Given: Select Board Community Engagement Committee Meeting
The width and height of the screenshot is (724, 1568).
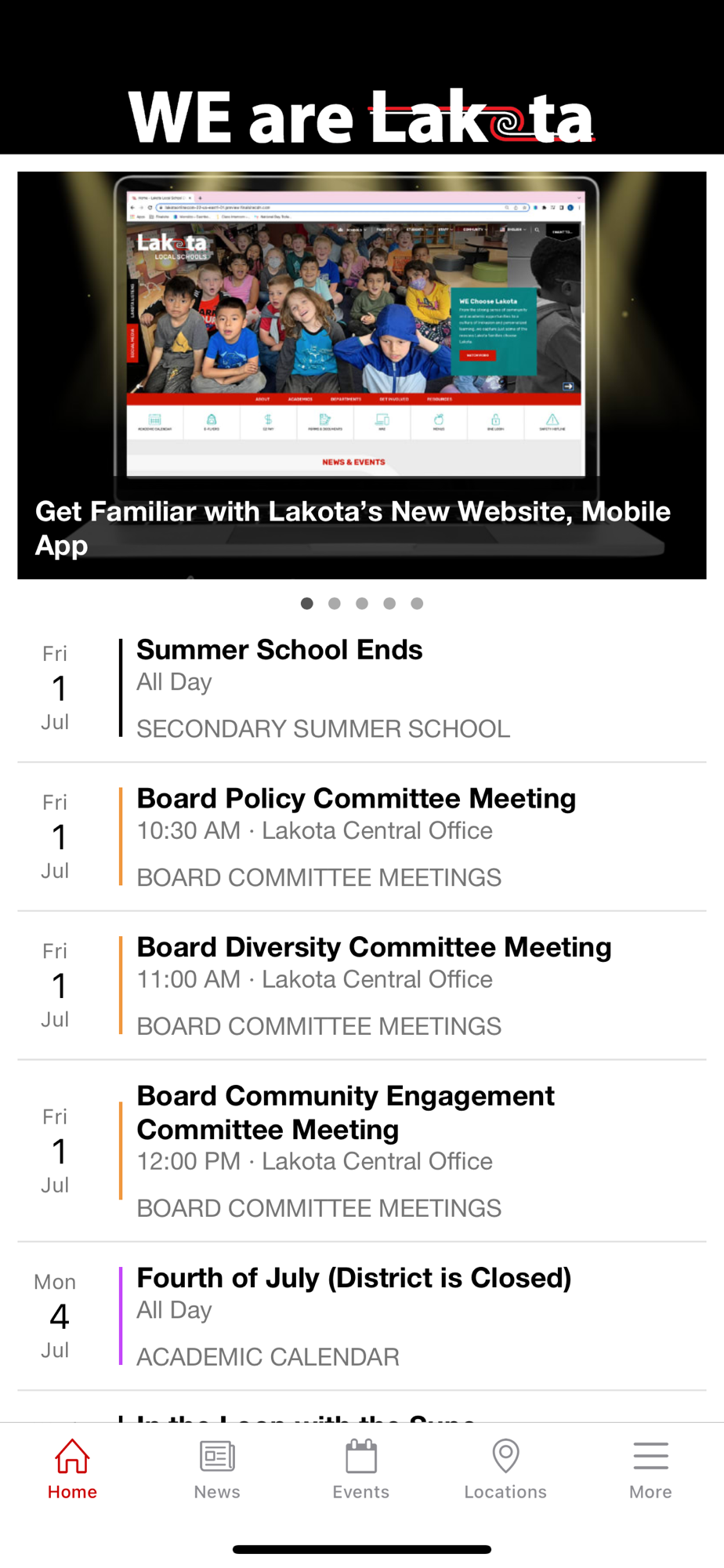Looking at the screenshot, I should [360, 1150].
